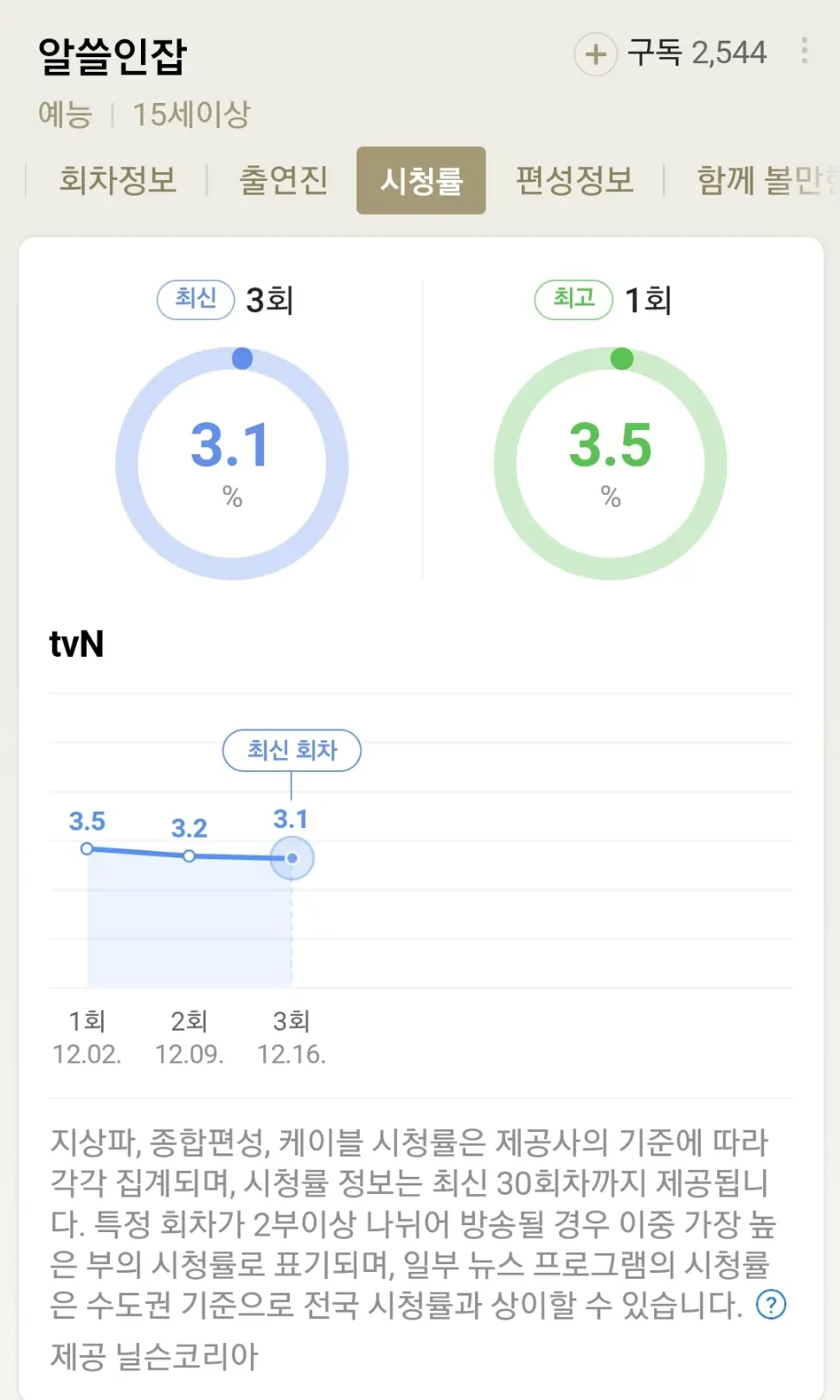The height and width of the screenshot is (1400, 840).
Task: Open the three-dot overflow menu
Action: click(x=805, y=51)
